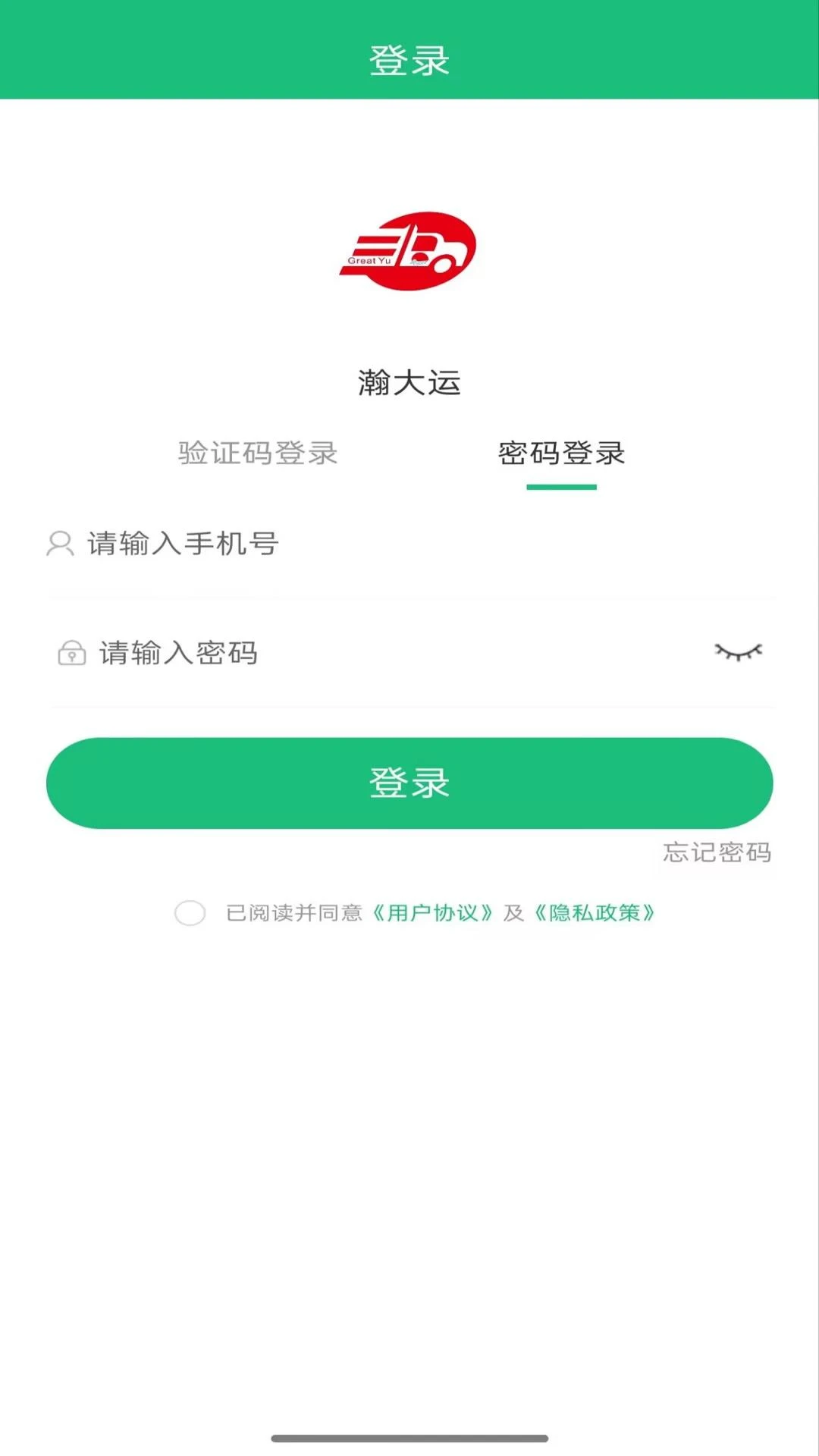Open the 《用户协议》 agreement link
Screen dimensions: 819x1456
[434, 914]
